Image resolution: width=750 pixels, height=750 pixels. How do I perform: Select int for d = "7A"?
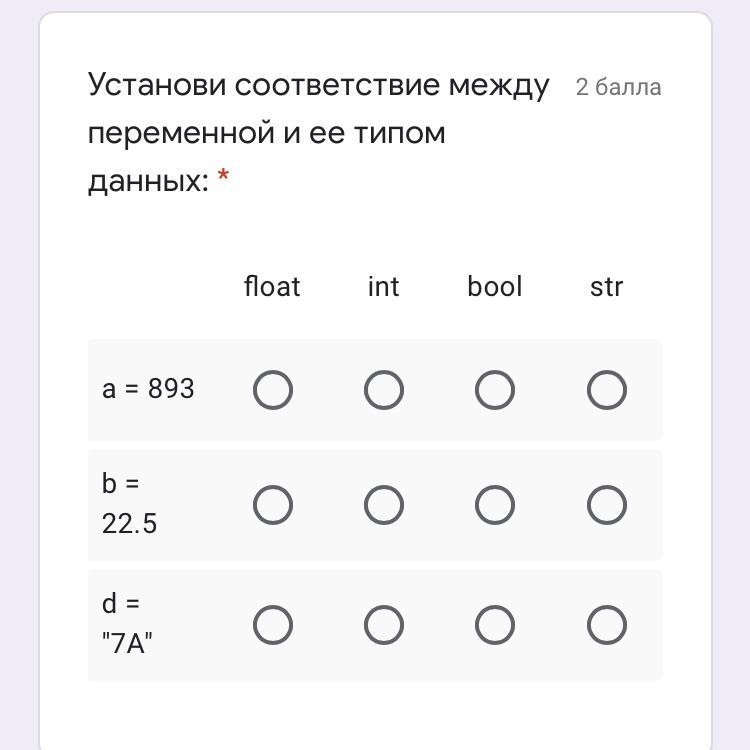[384, 625]
